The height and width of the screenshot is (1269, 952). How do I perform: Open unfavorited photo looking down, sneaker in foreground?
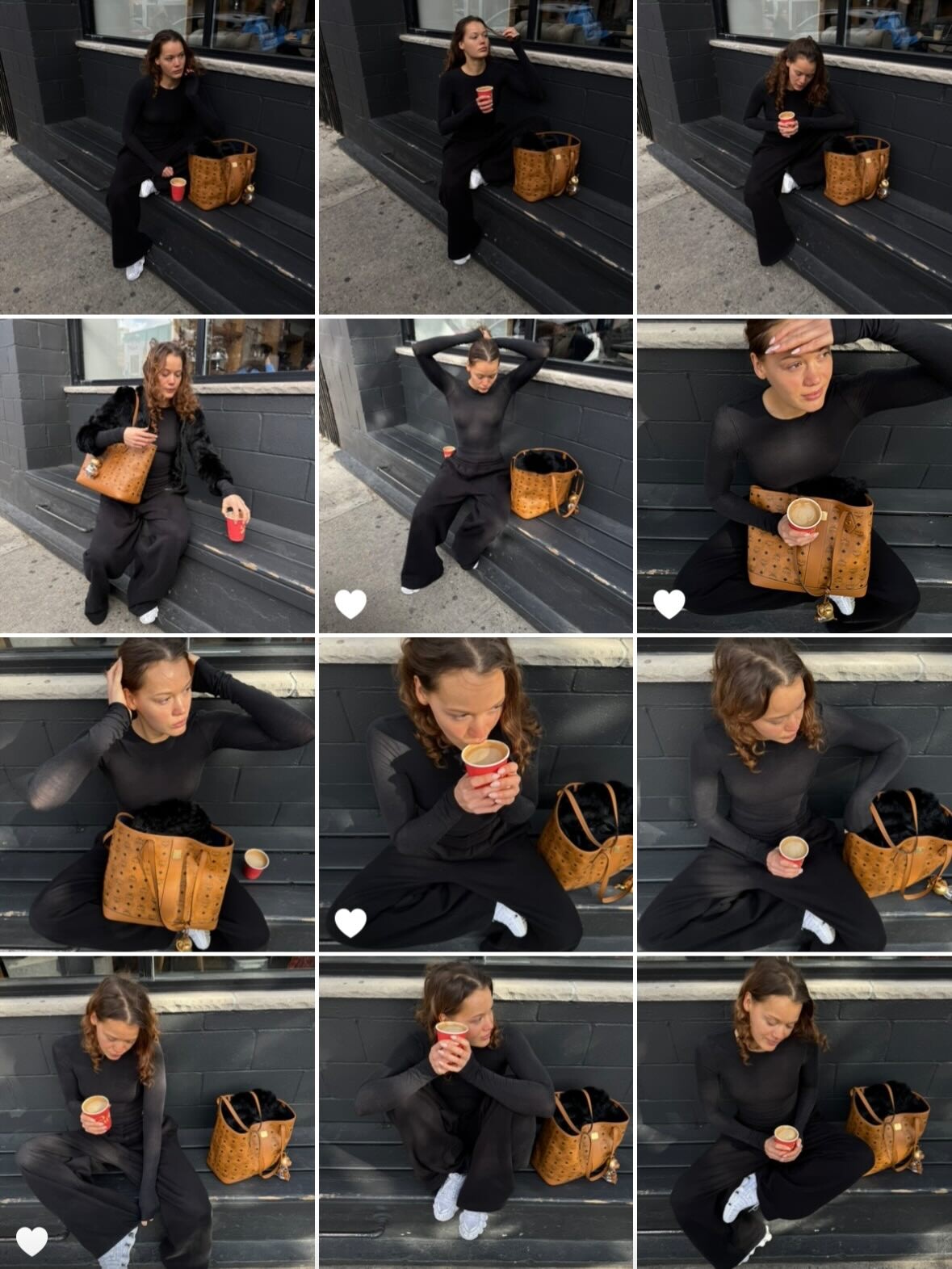[x=795, y=1111]
